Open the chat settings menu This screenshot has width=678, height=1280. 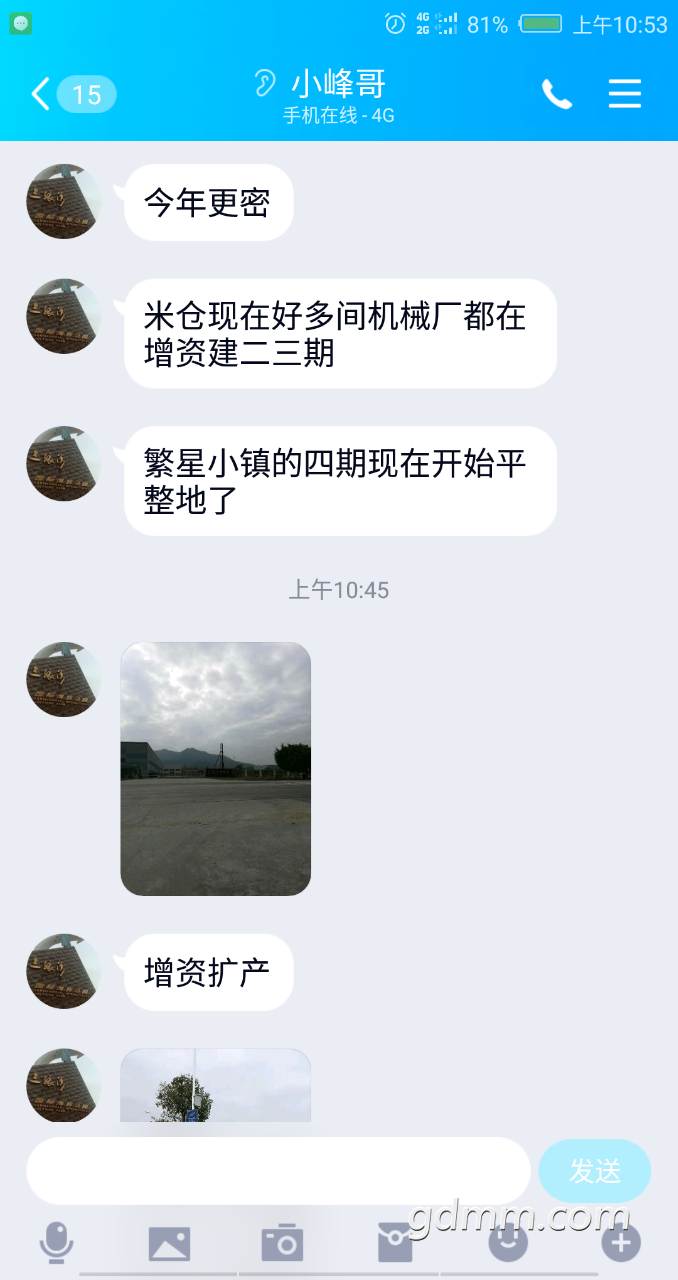pyautogui.click(x=625, y=94)
